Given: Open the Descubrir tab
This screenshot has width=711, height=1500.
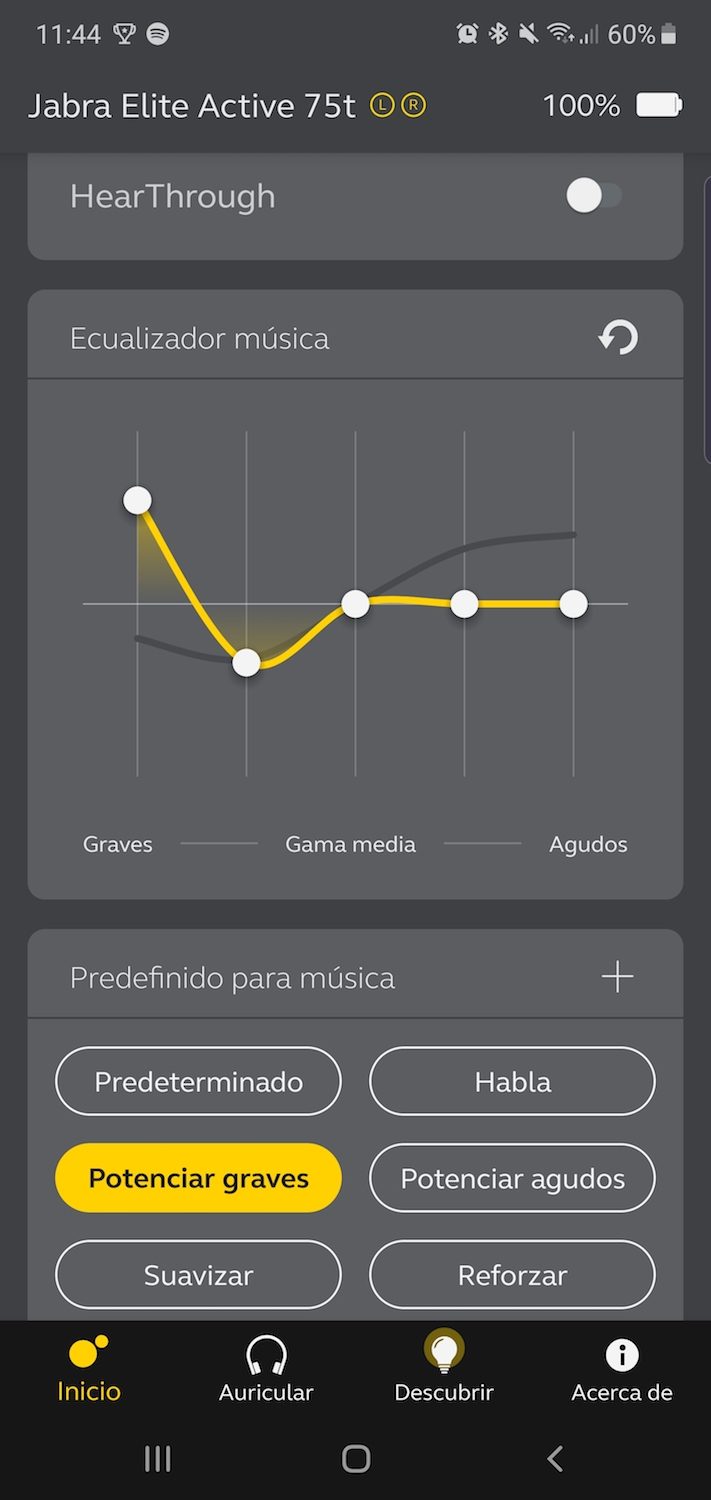Looking at the screenshot, I should 444,1370.
